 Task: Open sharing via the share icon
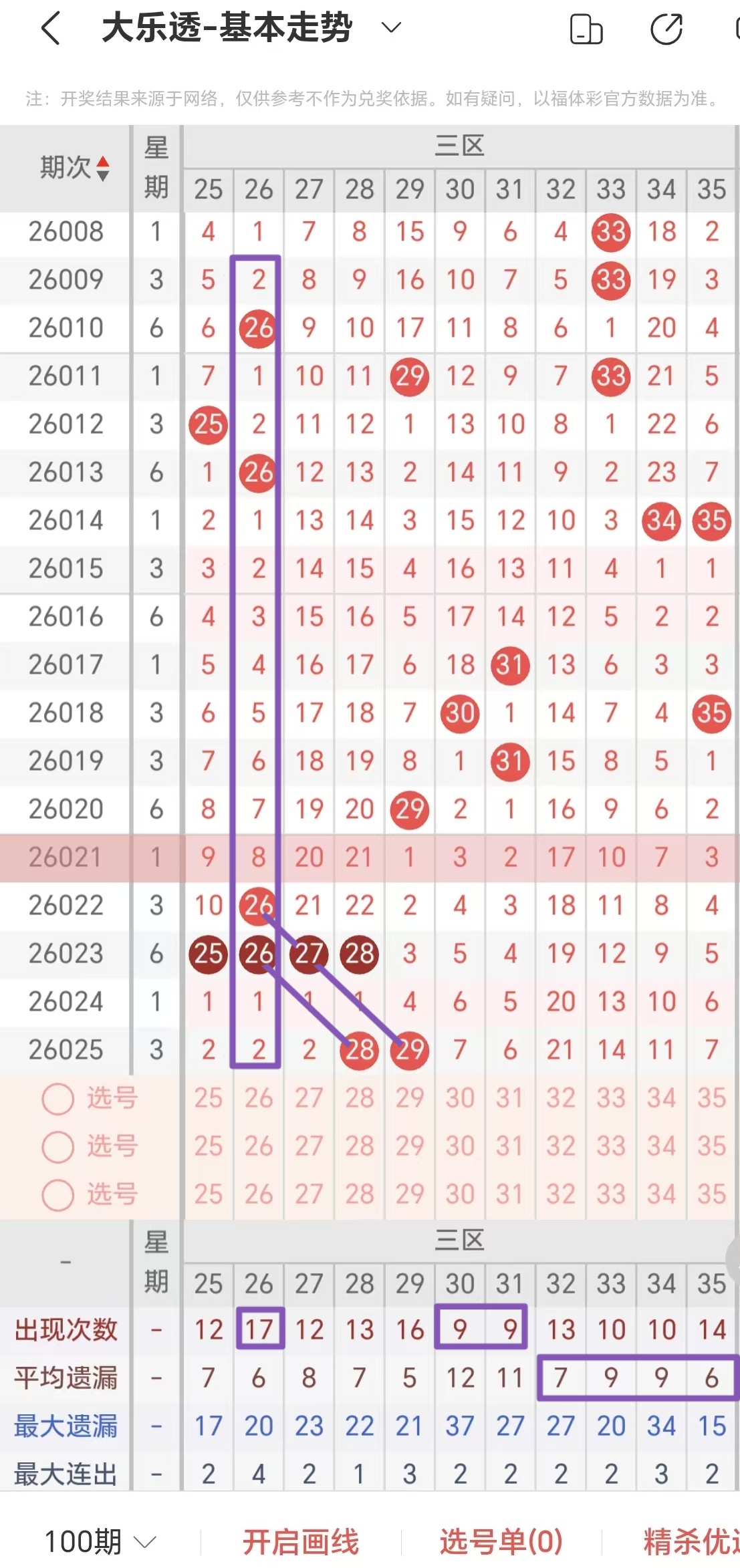pos(666,28)
